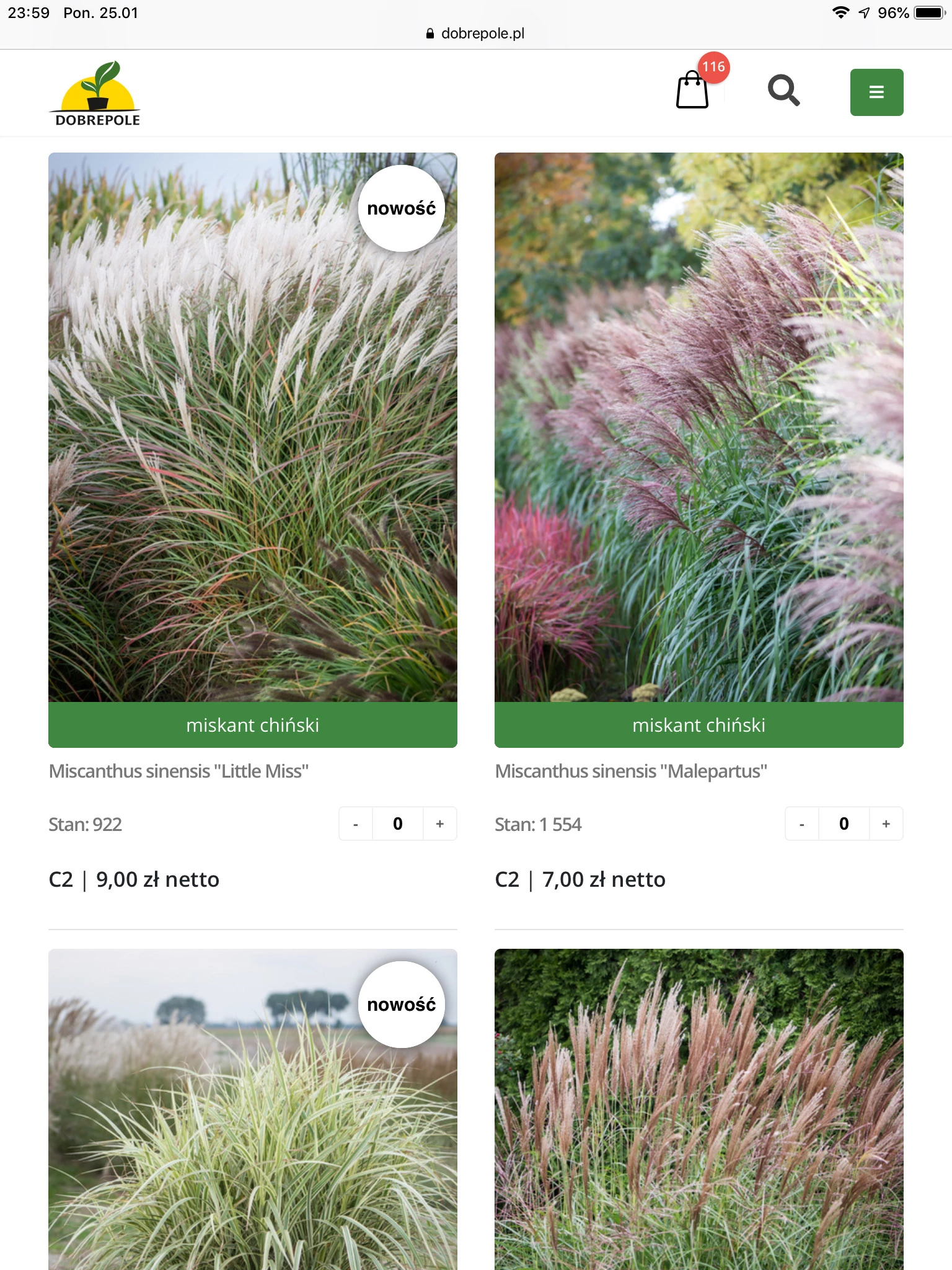This screenshot has width=952, height=1270.
Task: Edit the quantity field for Little Miss
Action: click(398, 824)
